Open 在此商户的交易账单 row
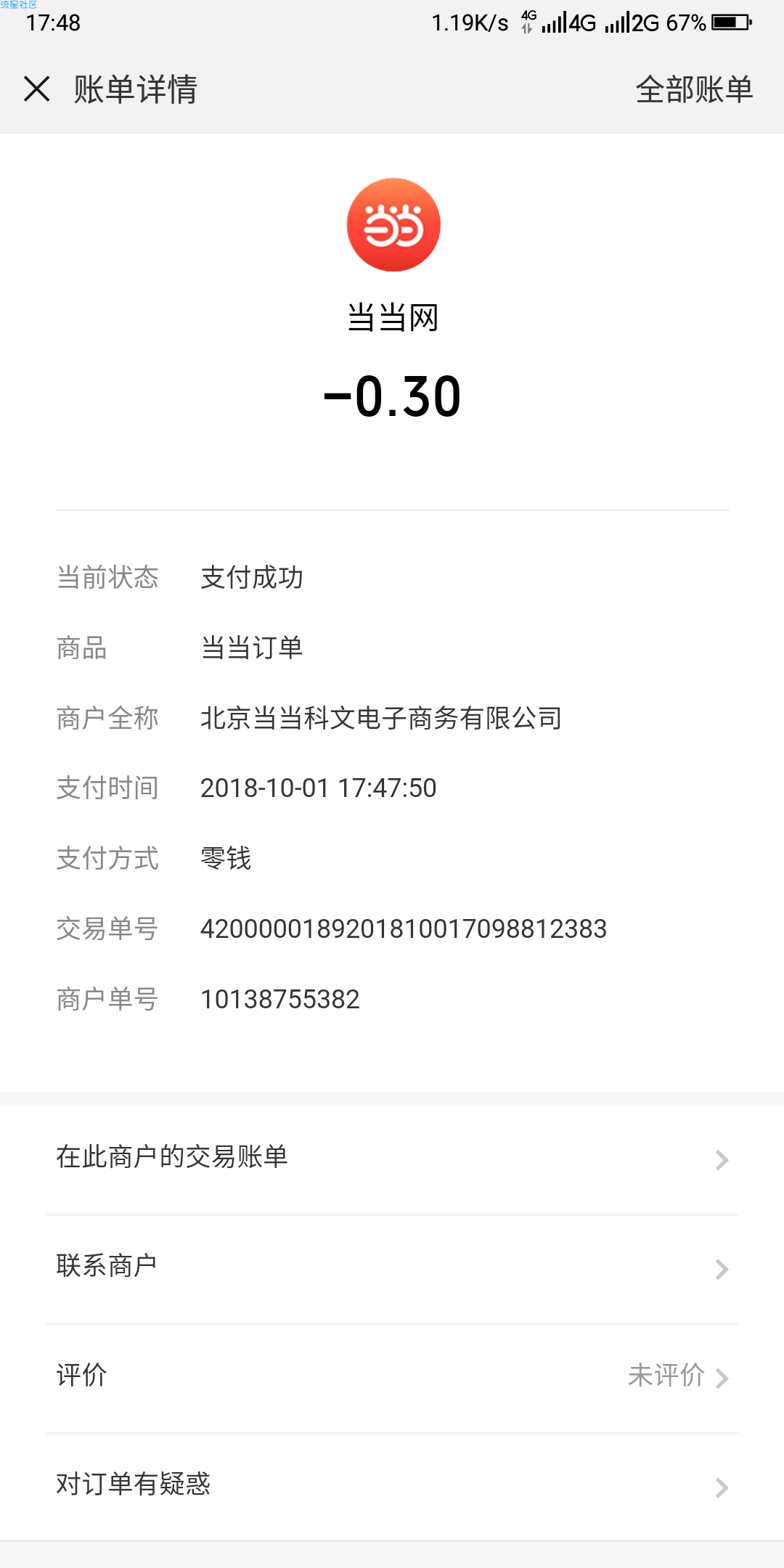The width and height of the screenshot is (784, 1568). coord(392,1159)
